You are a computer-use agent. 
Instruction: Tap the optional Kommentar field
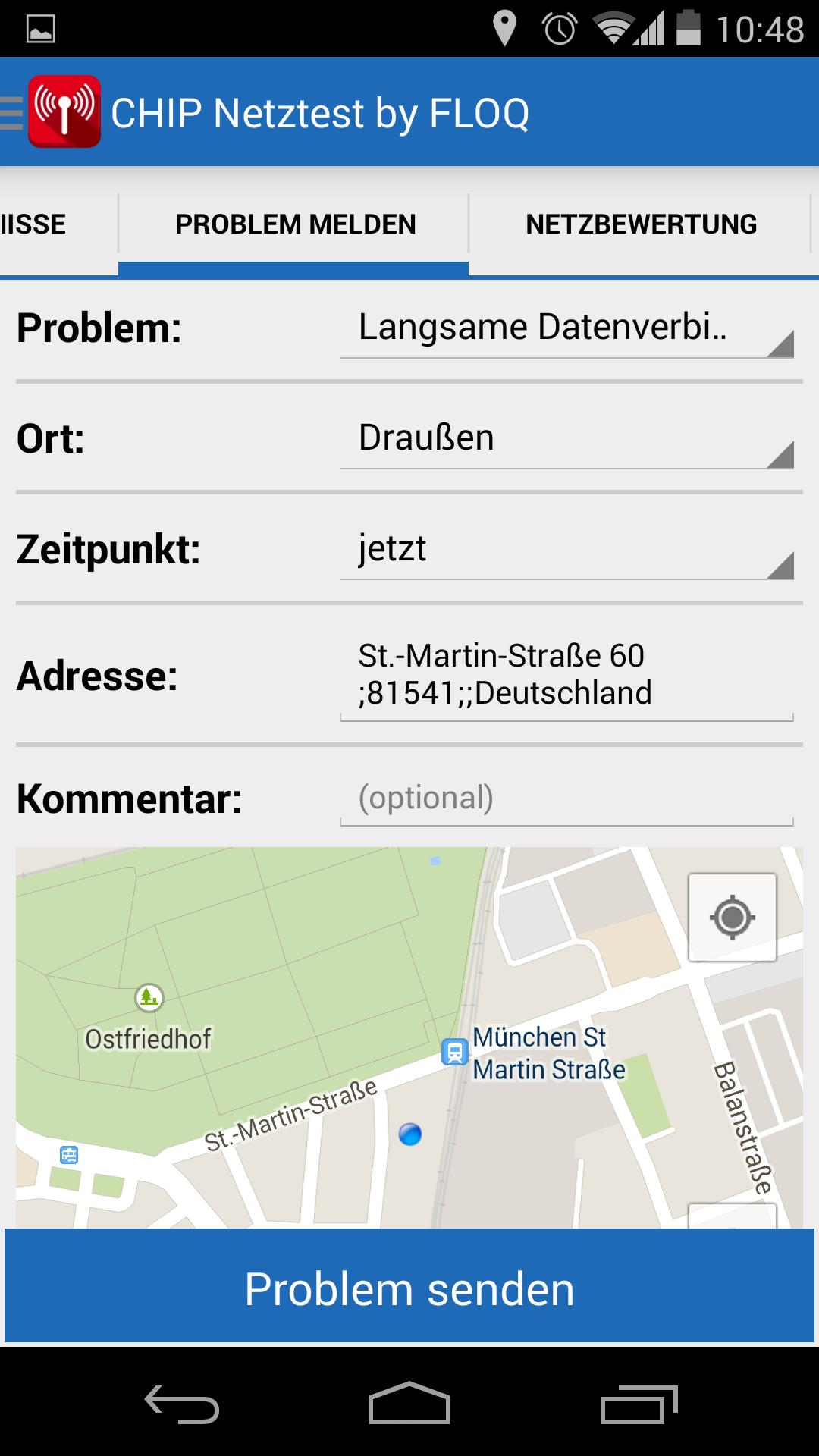pos(566,799)
